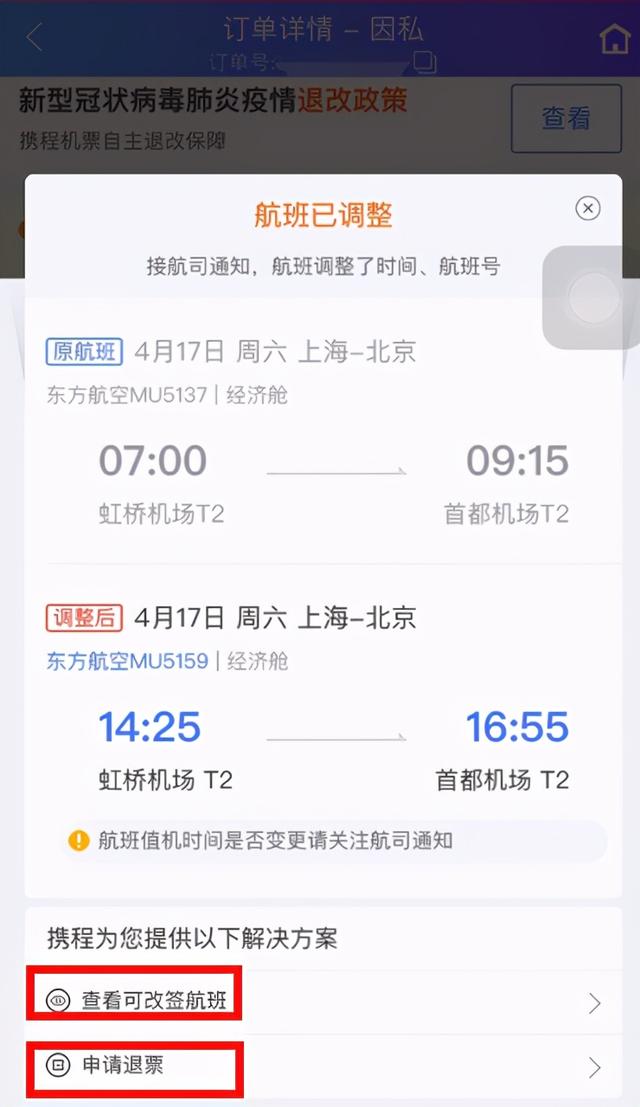The image size is (640, 1107).
Task: Tap 查看 to view the refund policy
Action: click(566, 118)
